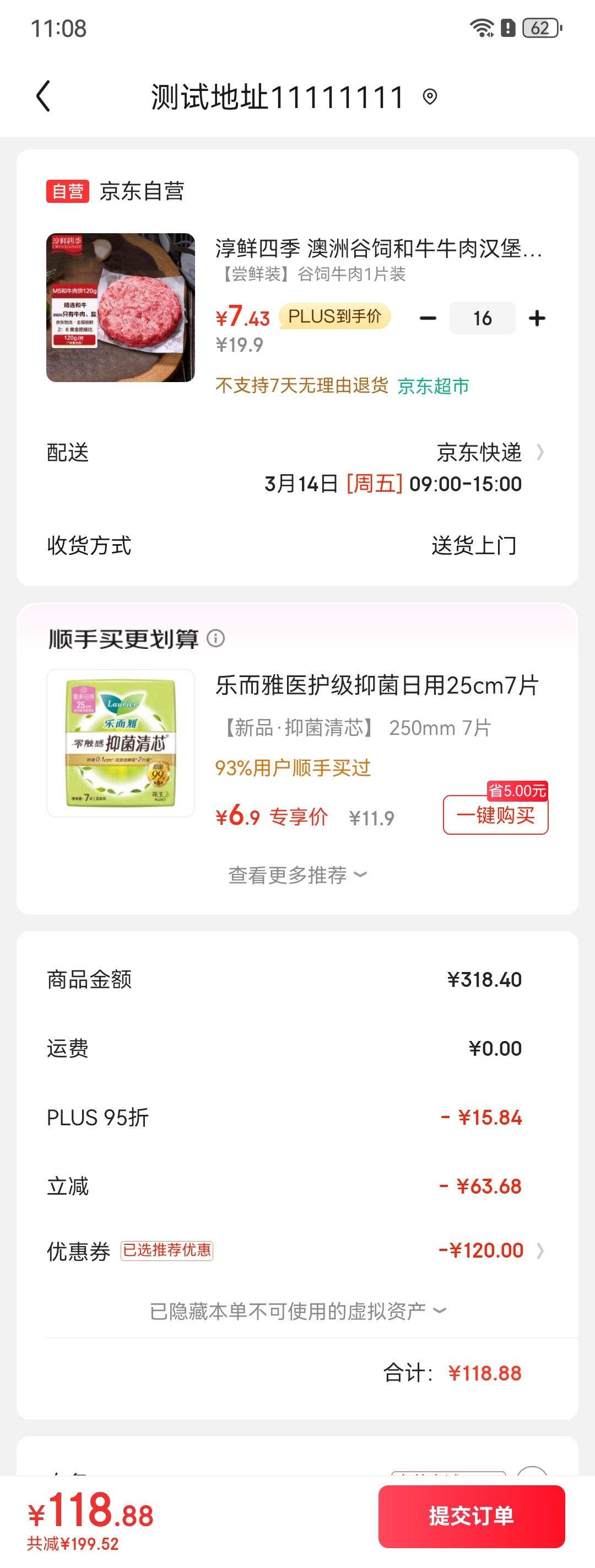Open the SIM card status icon
Image resolution: width=595 pixels, height=1568 pixels.
coord(508,27)
